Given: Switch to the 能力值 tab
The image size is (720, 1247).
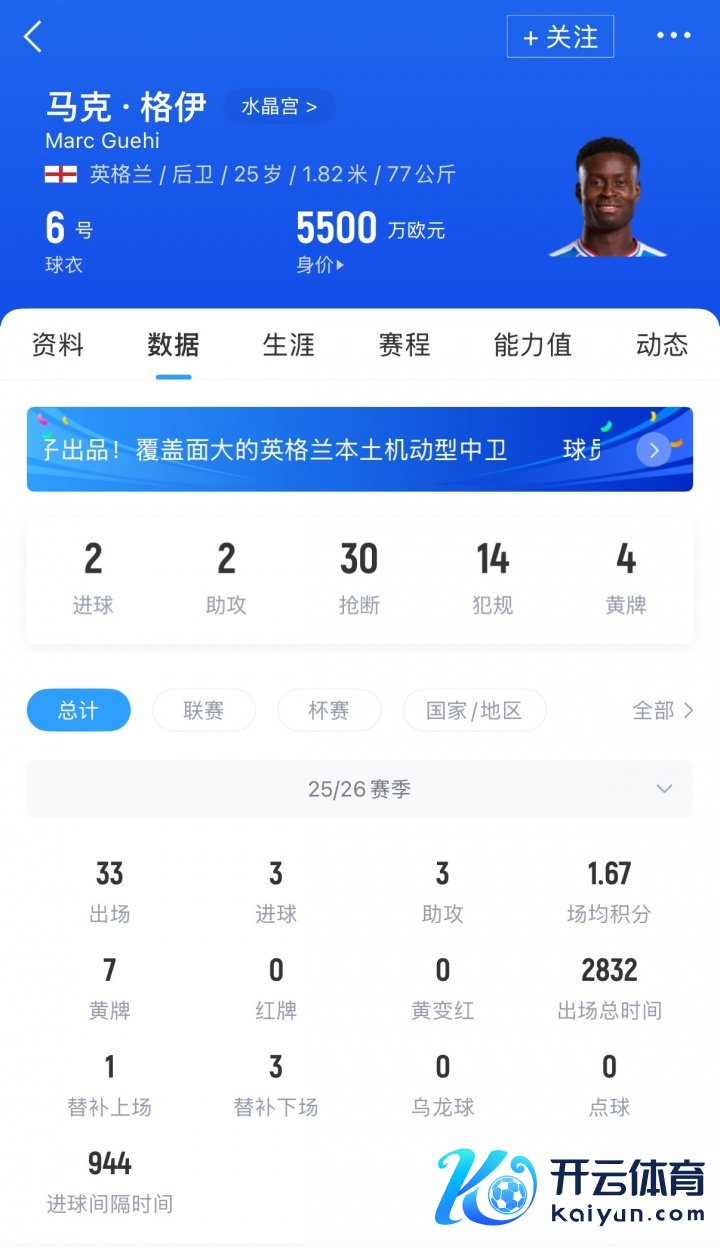Looking at the screenshot, I should pyautogui.click(x=532, y=345).
